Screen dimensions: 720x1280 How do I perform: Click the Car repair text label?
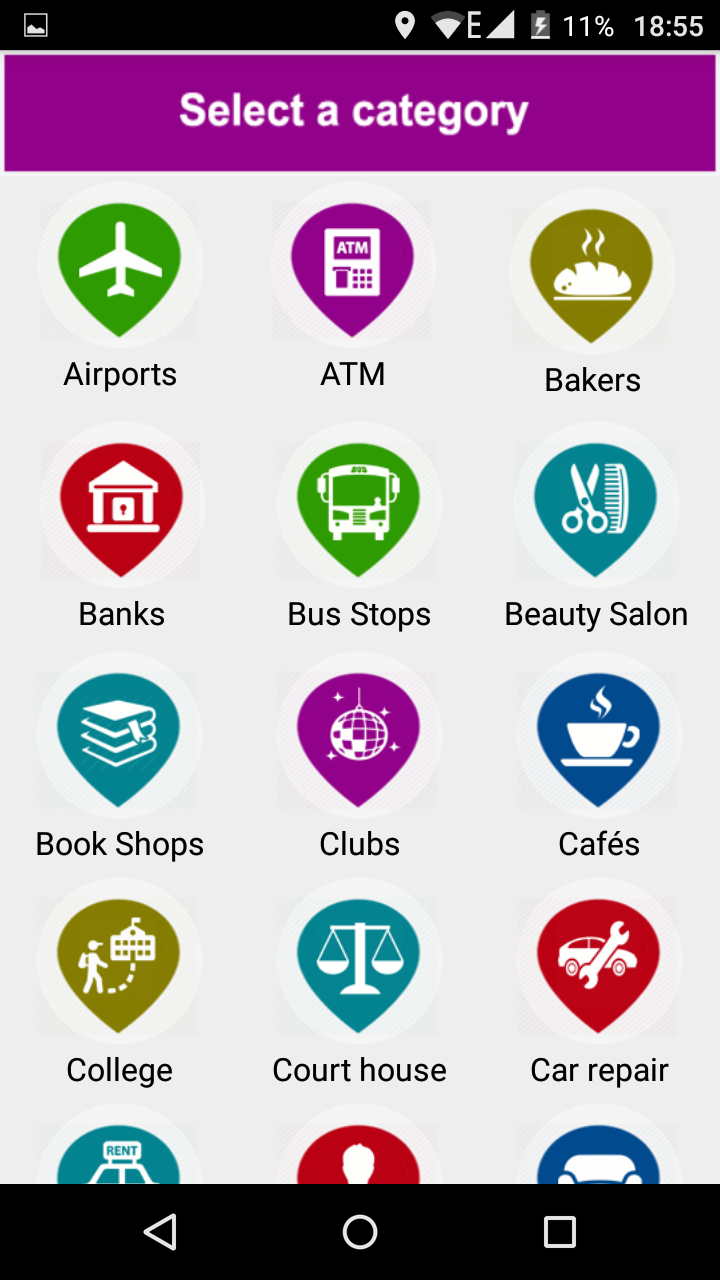[x=598, y=1069]
